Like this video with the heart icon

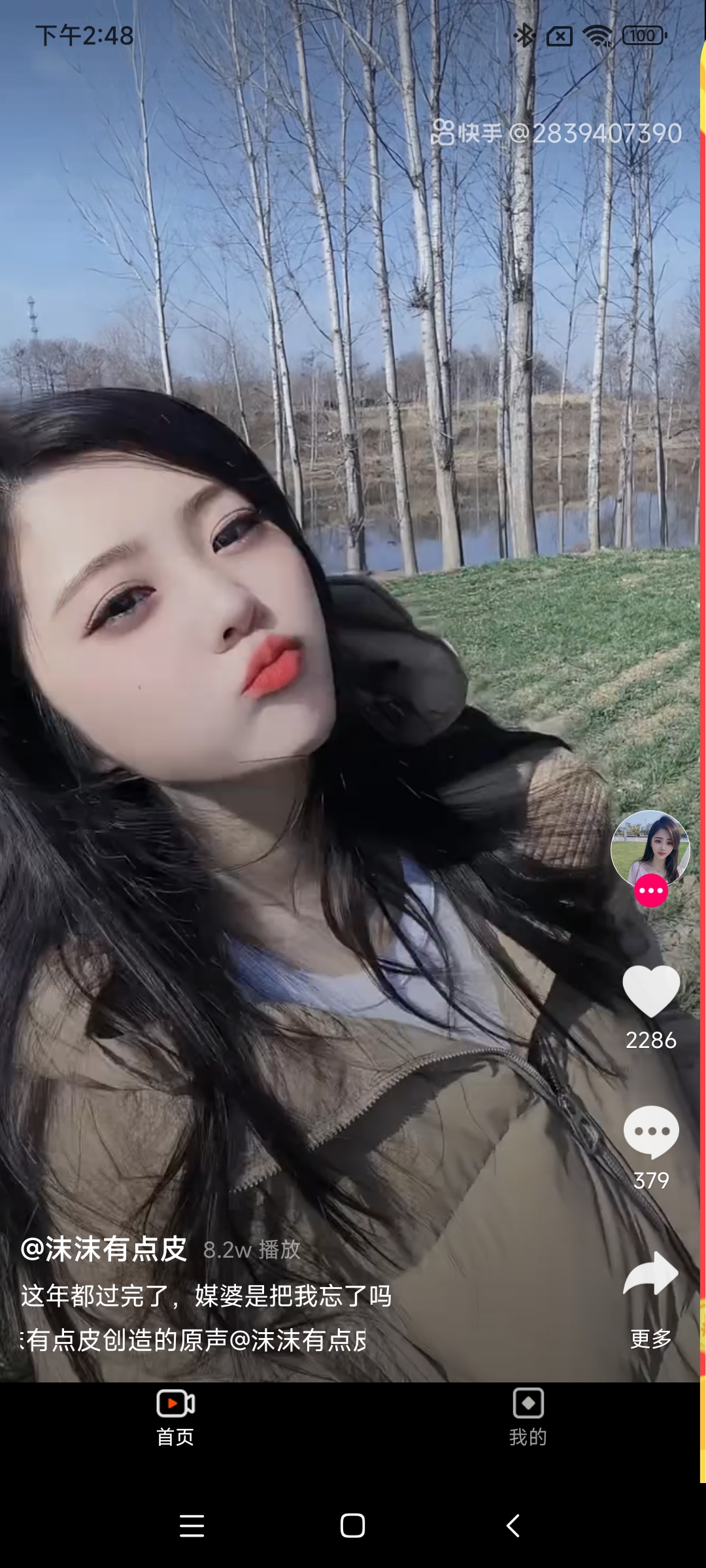(x=651, y=991)
